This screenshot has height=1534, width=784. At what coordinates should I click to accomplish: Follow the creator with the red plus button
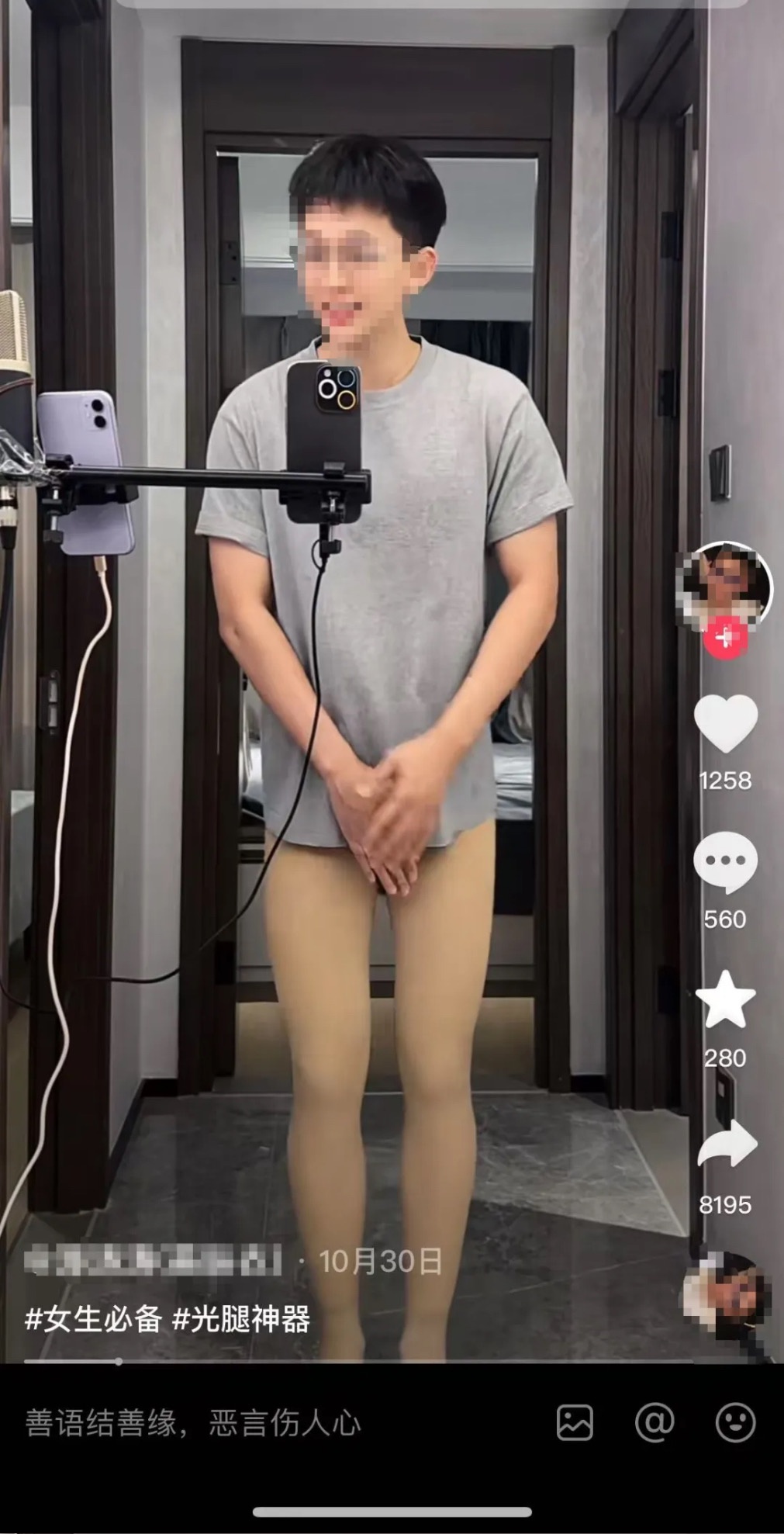725,638
